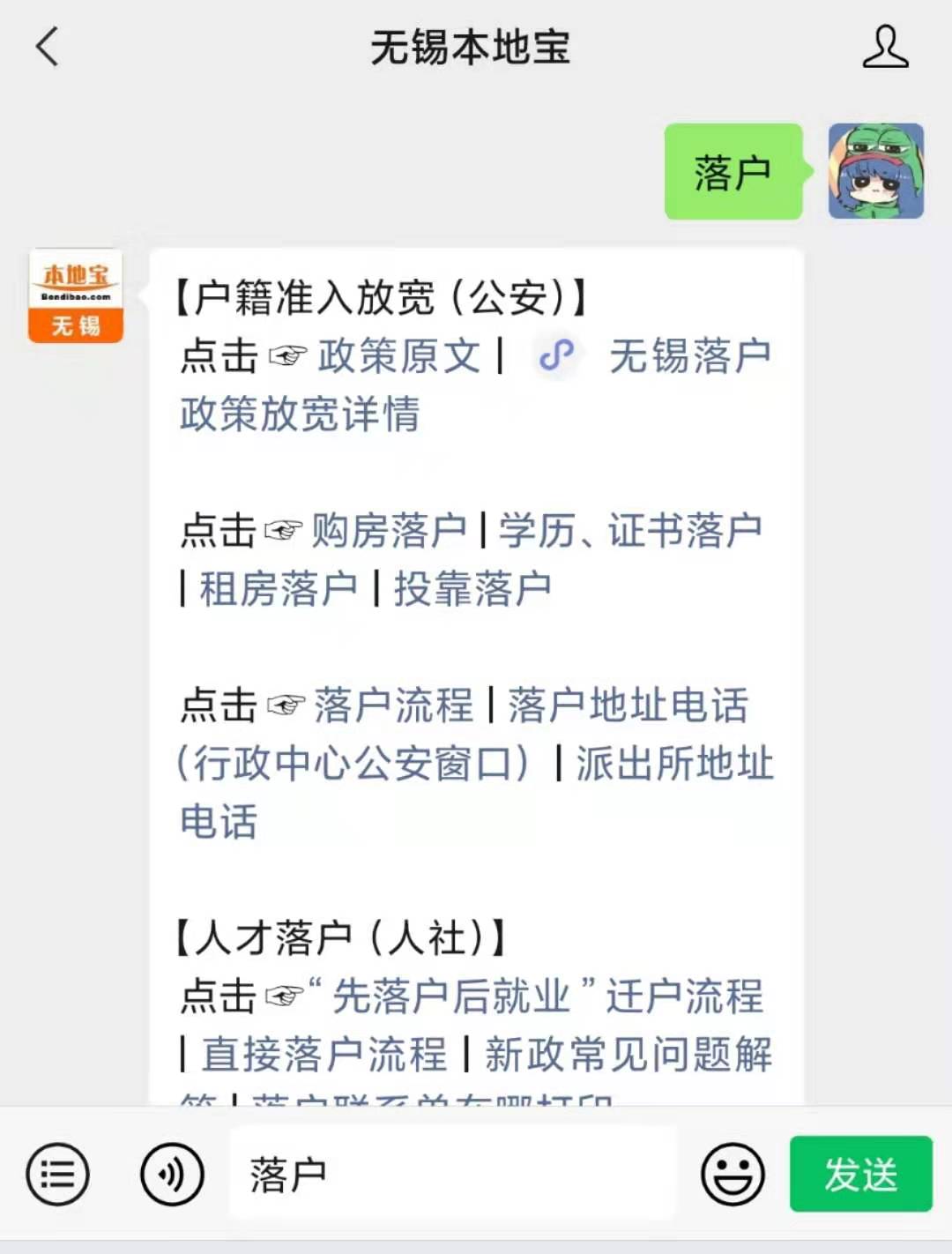
Task: Open the 落户流程 link
Action: (x=393, y=705)
